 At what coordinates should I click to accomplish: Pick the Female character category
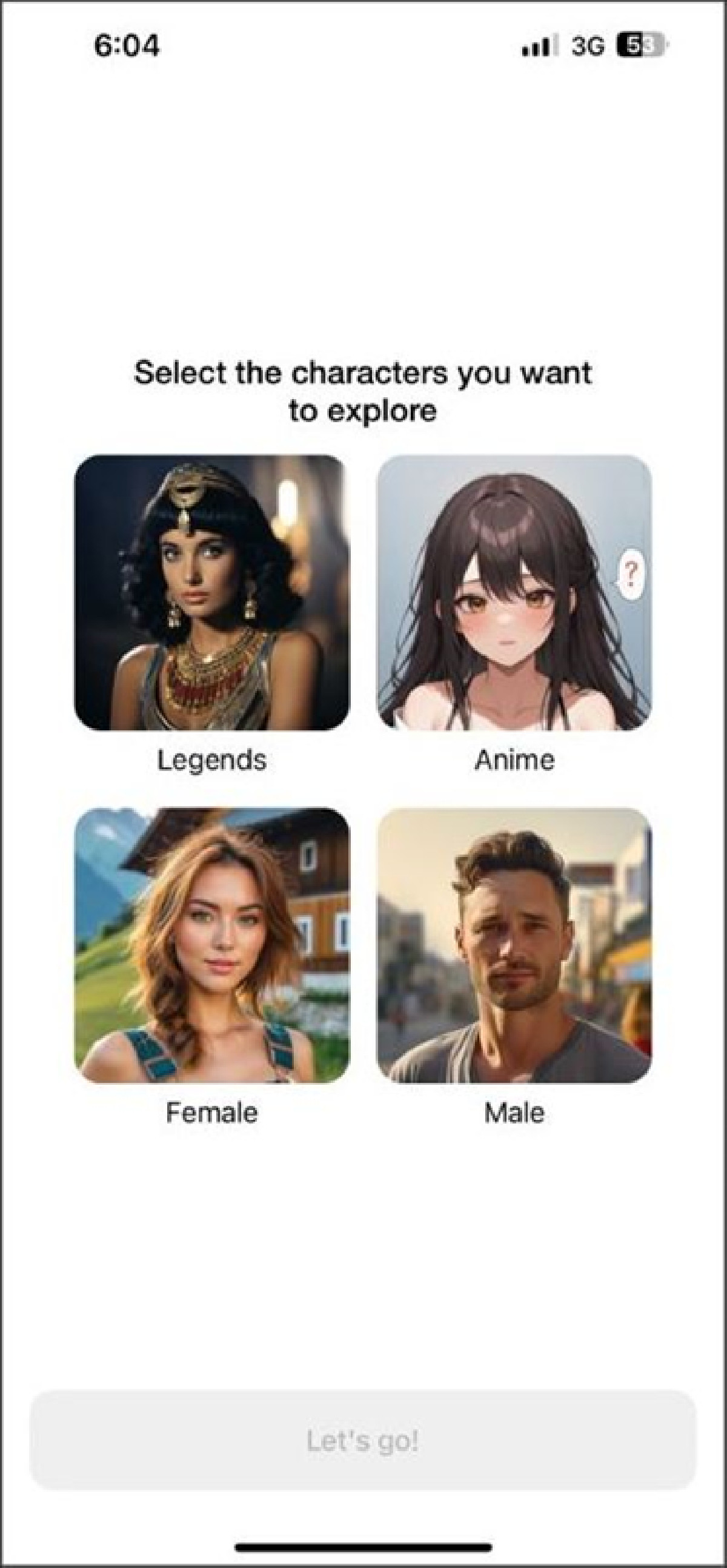(212, 945)
